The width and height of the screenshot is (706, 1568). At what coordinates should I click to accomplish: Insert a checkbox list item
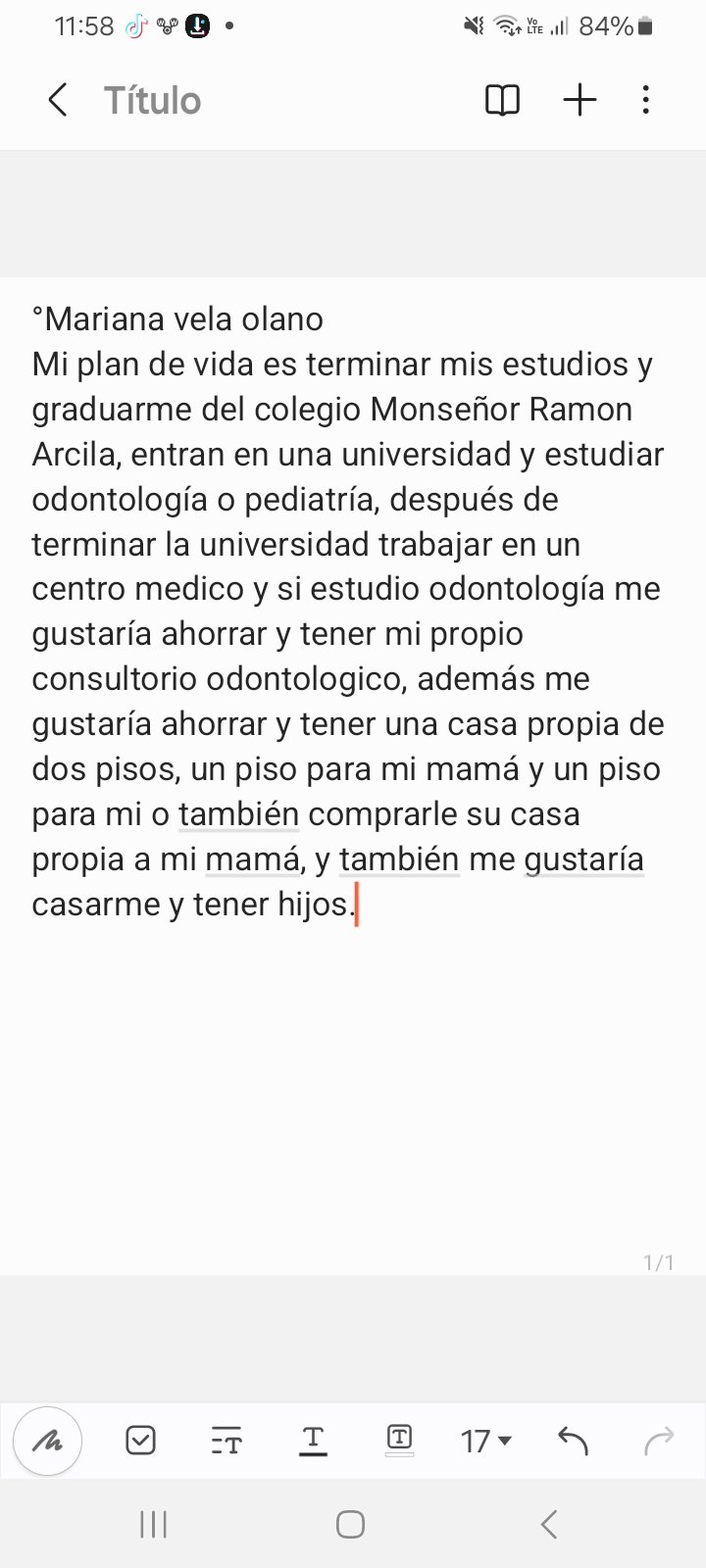click(140, 1440)
